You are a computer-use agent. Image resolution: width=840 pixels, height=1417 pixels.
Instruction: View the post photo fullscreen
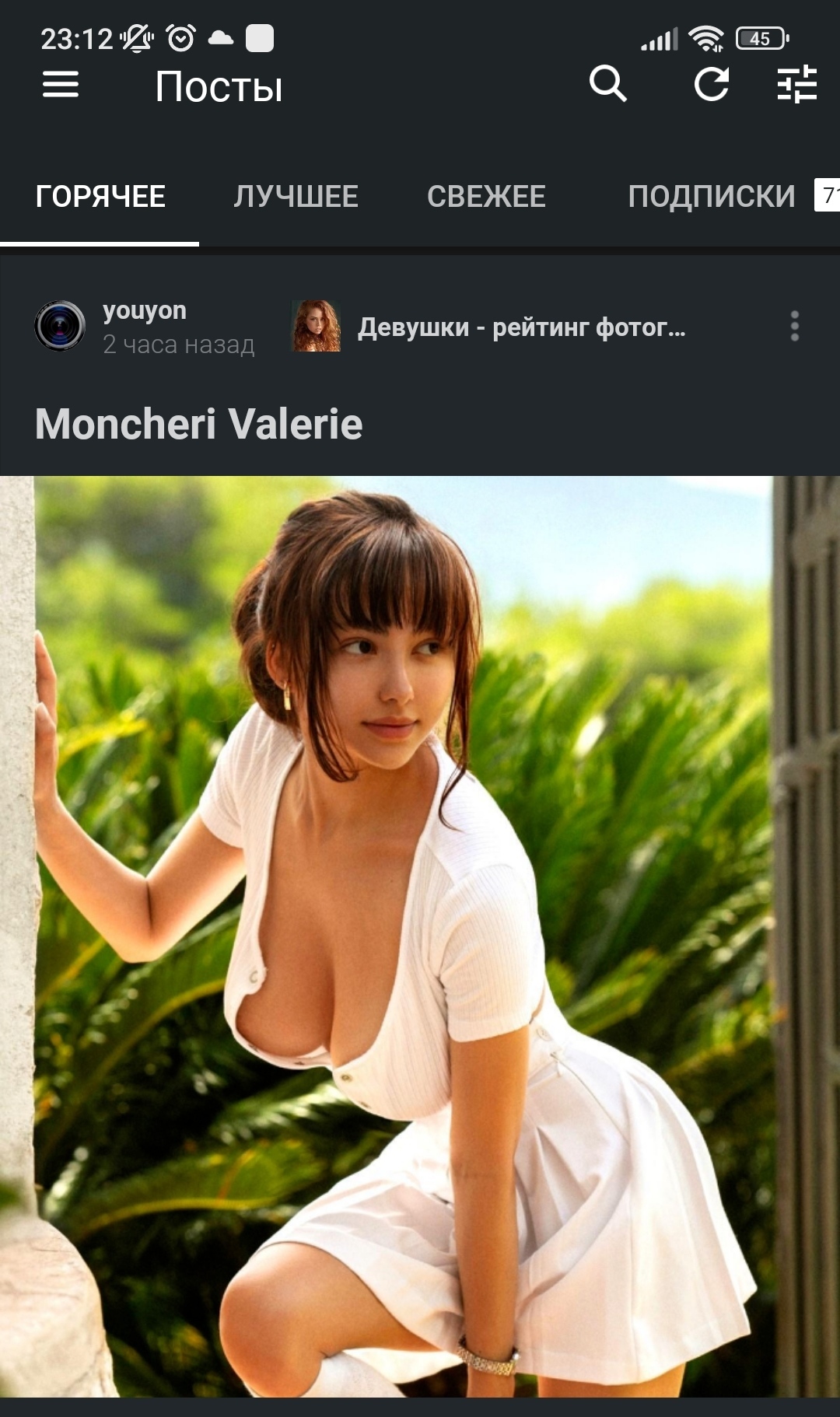pos(420,936)
